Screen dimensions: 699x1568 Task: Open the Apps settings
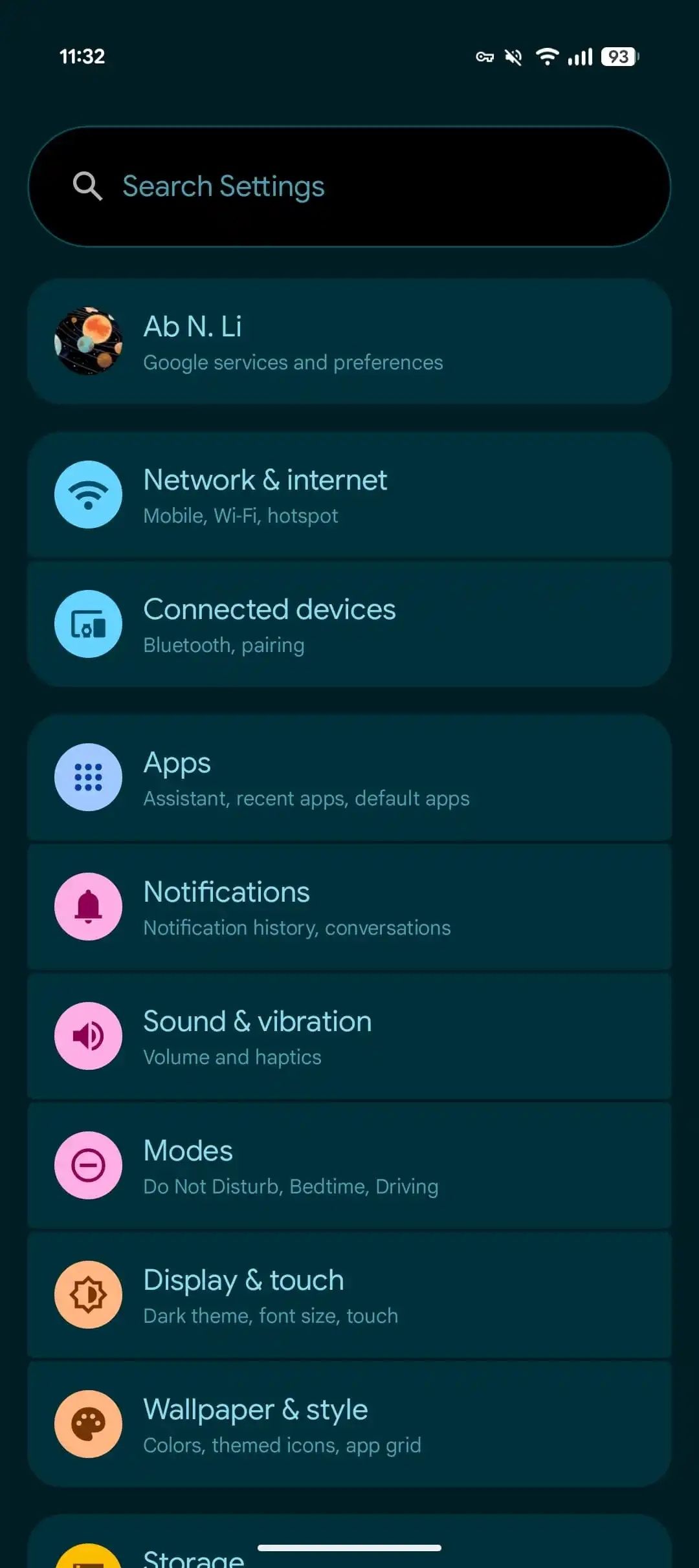(x=349, y=778)
